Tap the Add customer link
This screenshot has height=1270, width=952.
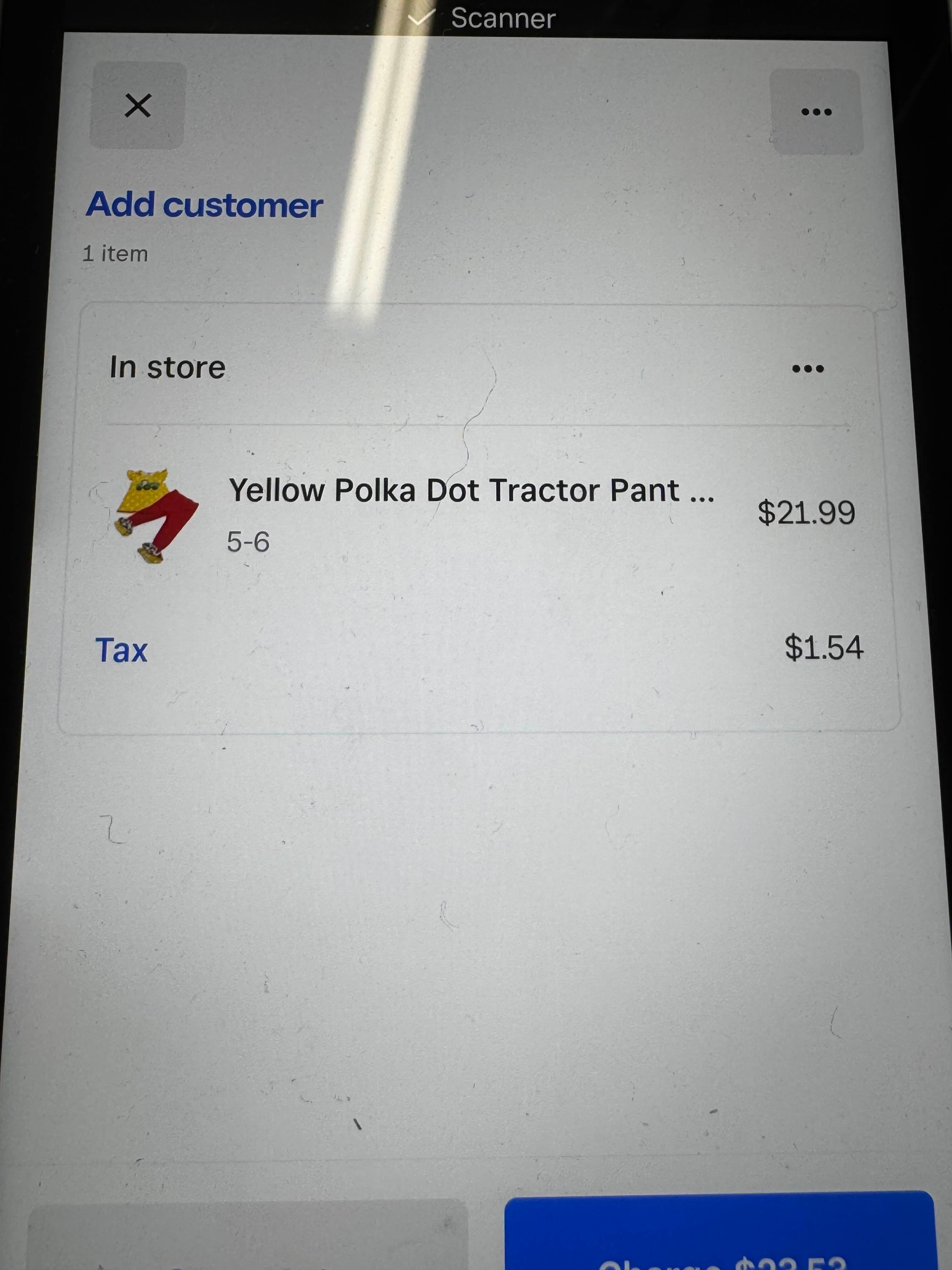pos(204,205)
